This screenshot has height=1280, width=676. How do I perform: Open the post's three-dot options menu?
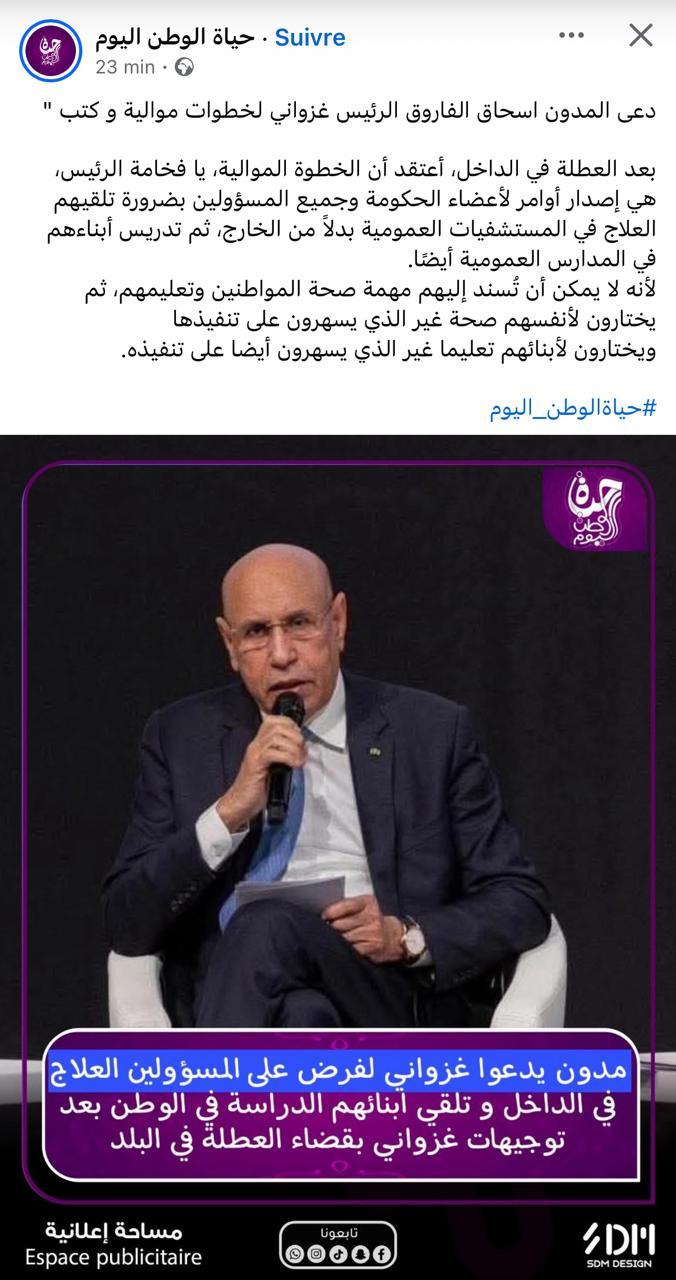click(571, 36)
